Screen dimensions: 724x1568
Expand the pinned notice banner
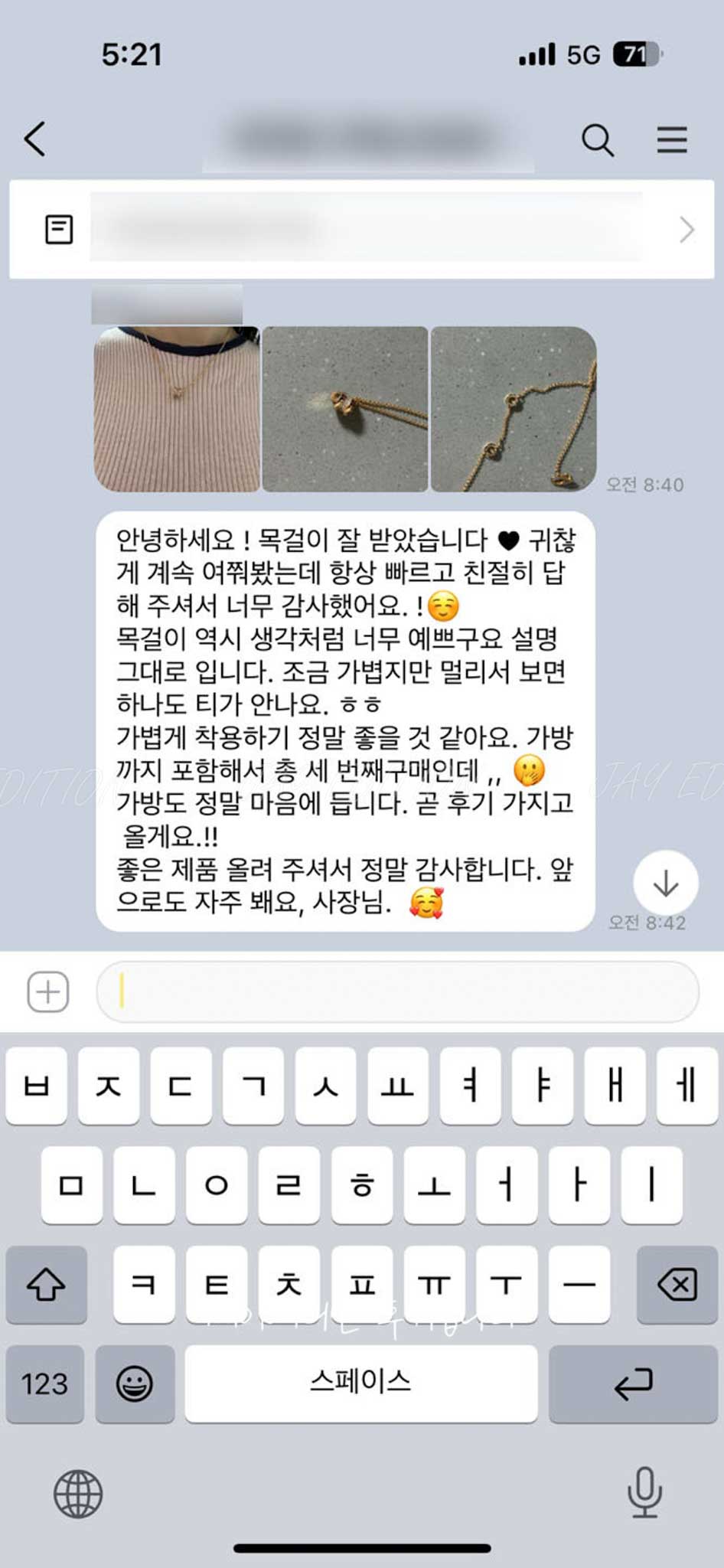(x=686, y=230)
